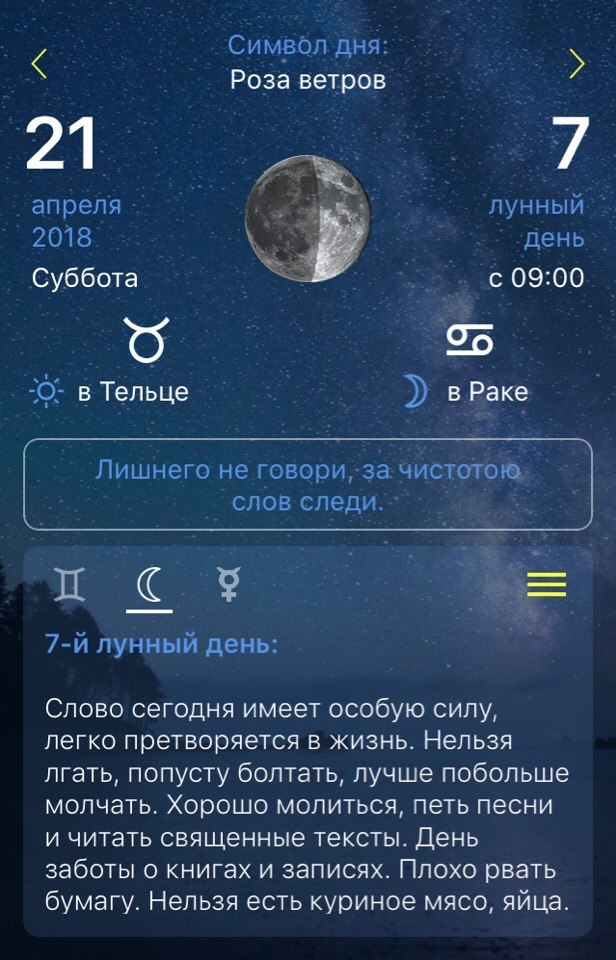Switch to the Gemini symbol tab
The height and width of the screenshot is (960, 616).
point(70,584)
